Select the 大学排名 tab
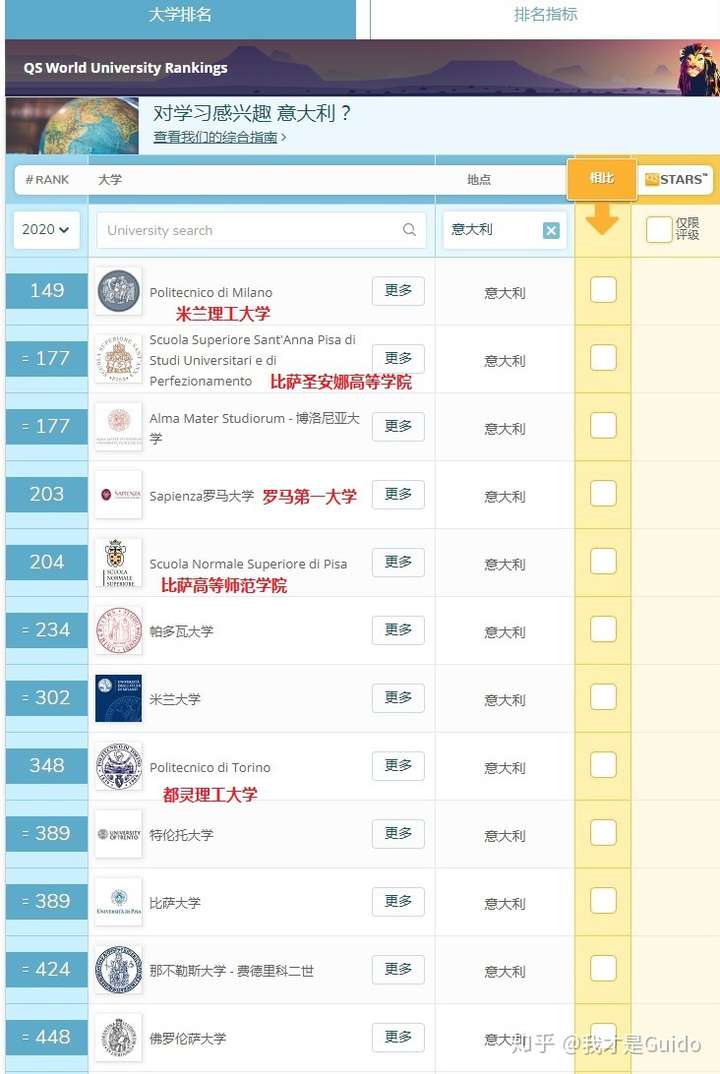Image resolution: width=720 pixels, height=1074 pixels. (180, 15)
